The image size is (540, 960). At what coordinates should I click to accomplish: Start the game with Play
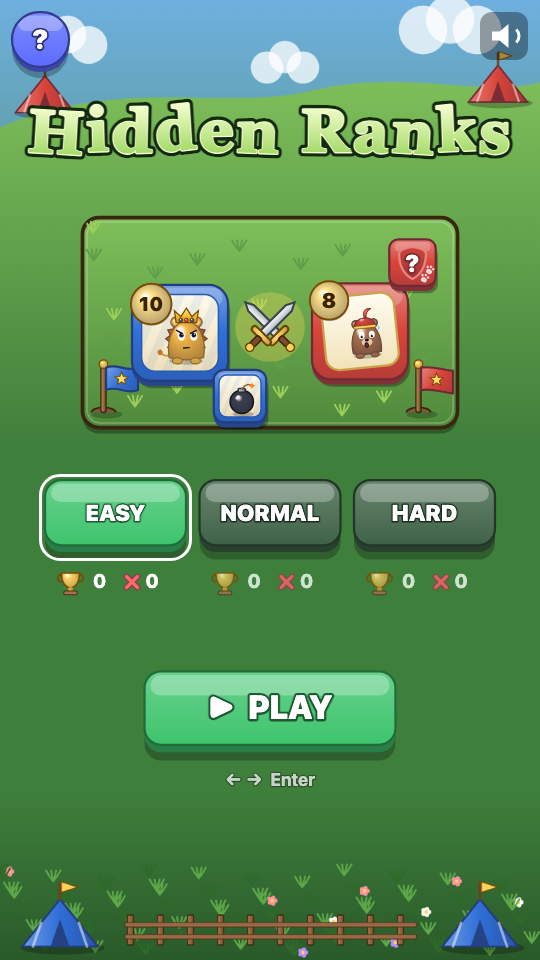click(270, 711)
